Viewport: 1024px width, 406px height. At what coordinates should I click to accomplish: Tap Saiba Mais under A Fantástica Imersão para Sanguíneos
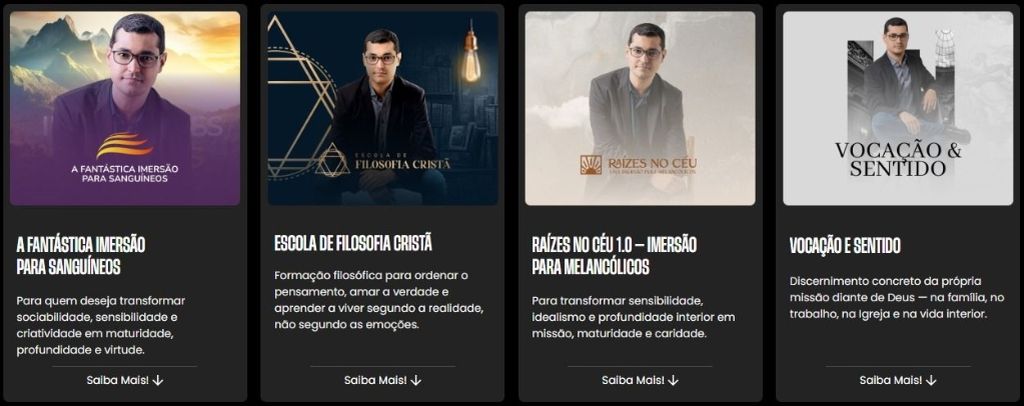point(124,380)
